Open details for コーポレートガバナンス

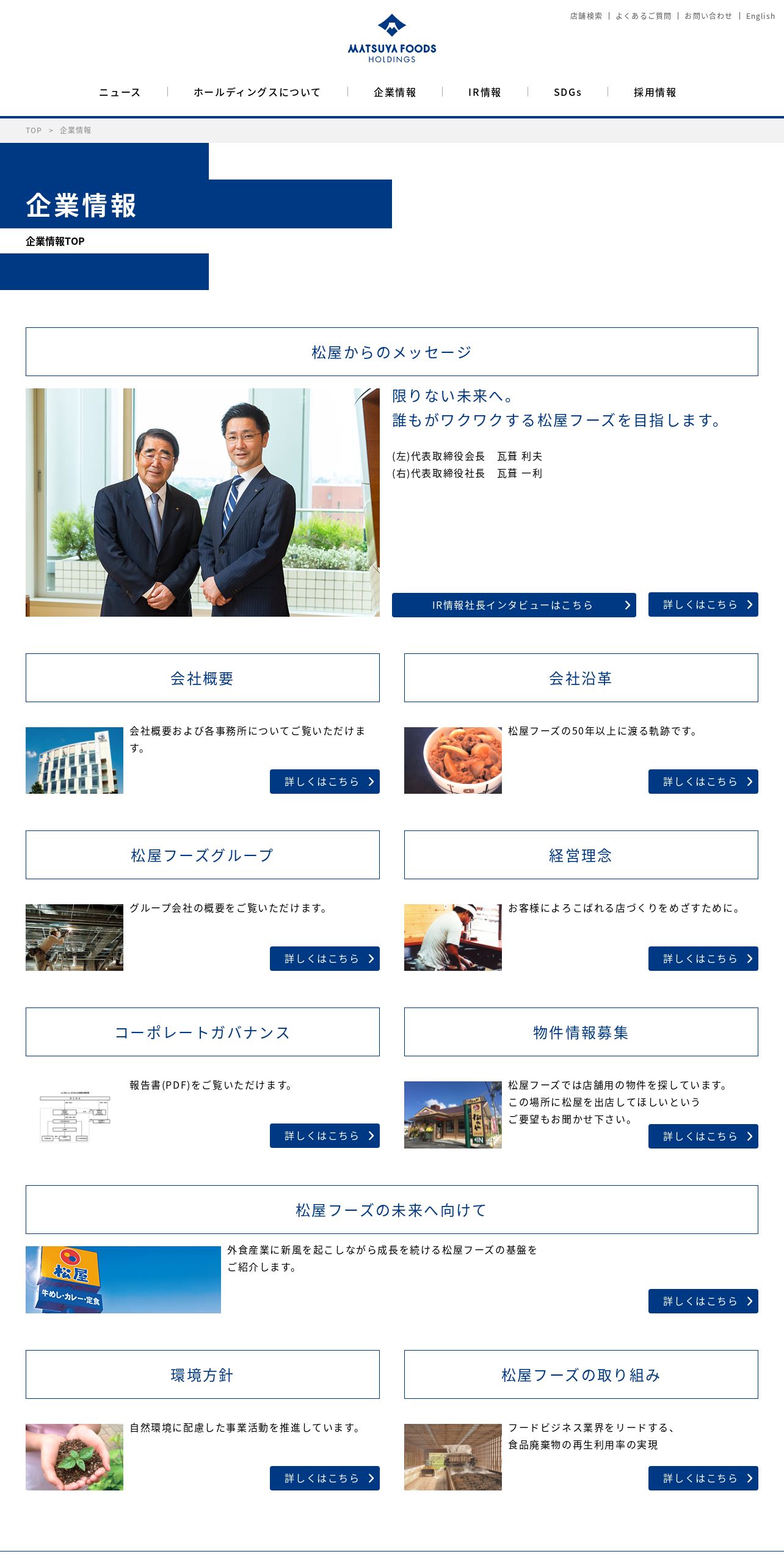click(325, 1136)
